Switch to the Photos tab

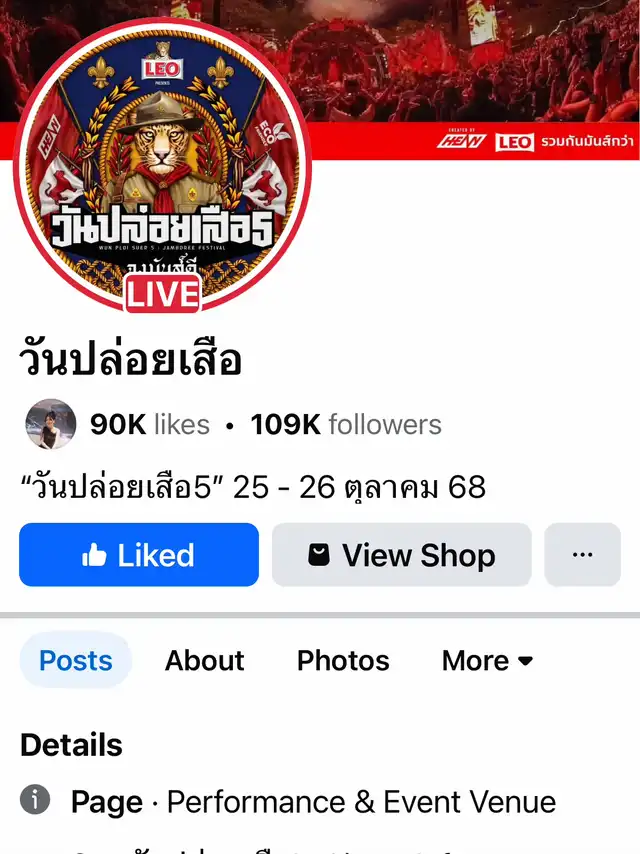point(343,660)
